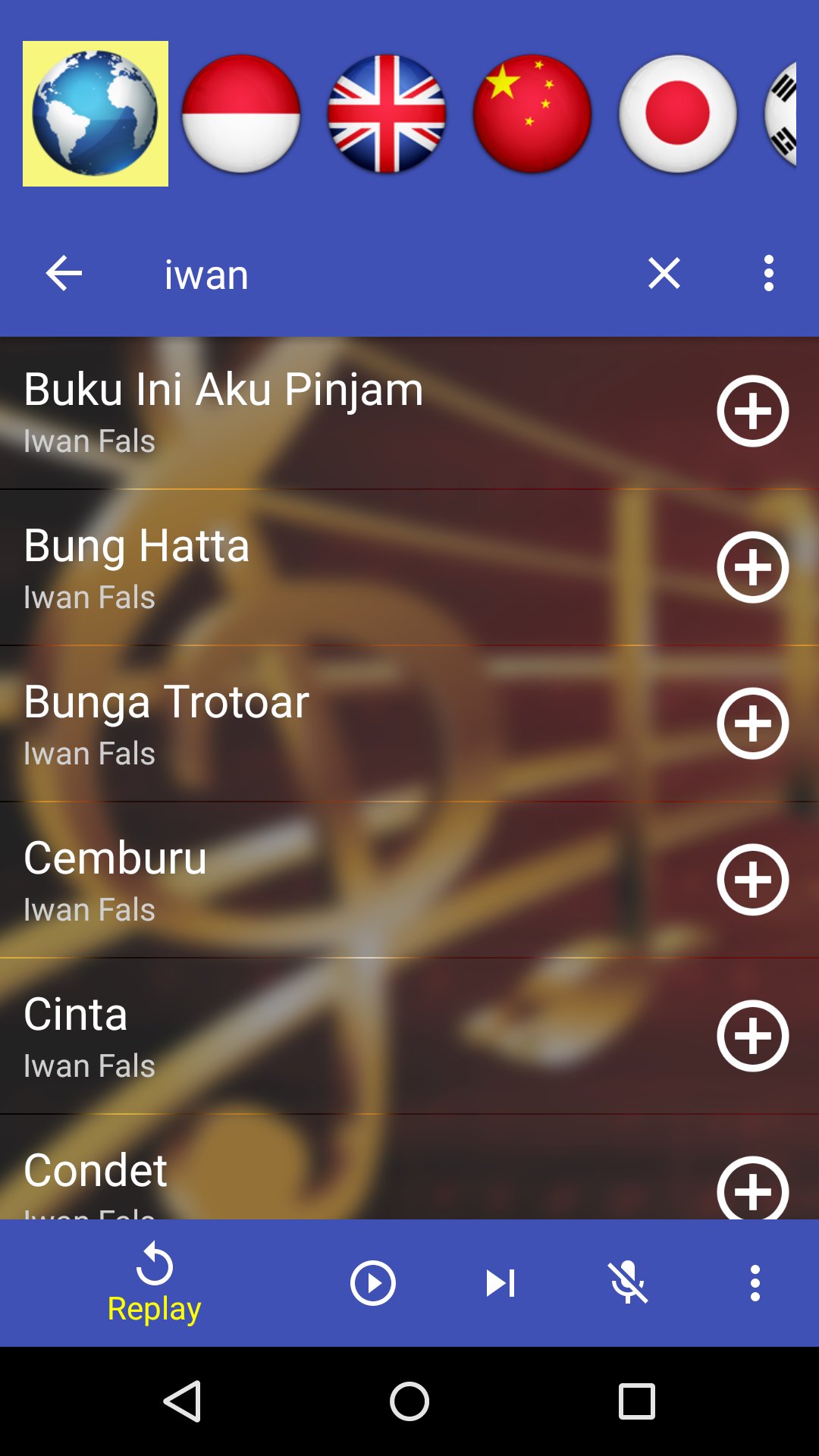This screenshot has height=1456, width=819.
Task: Choose the United Kingdom flag filter
Action: point(387,114)
